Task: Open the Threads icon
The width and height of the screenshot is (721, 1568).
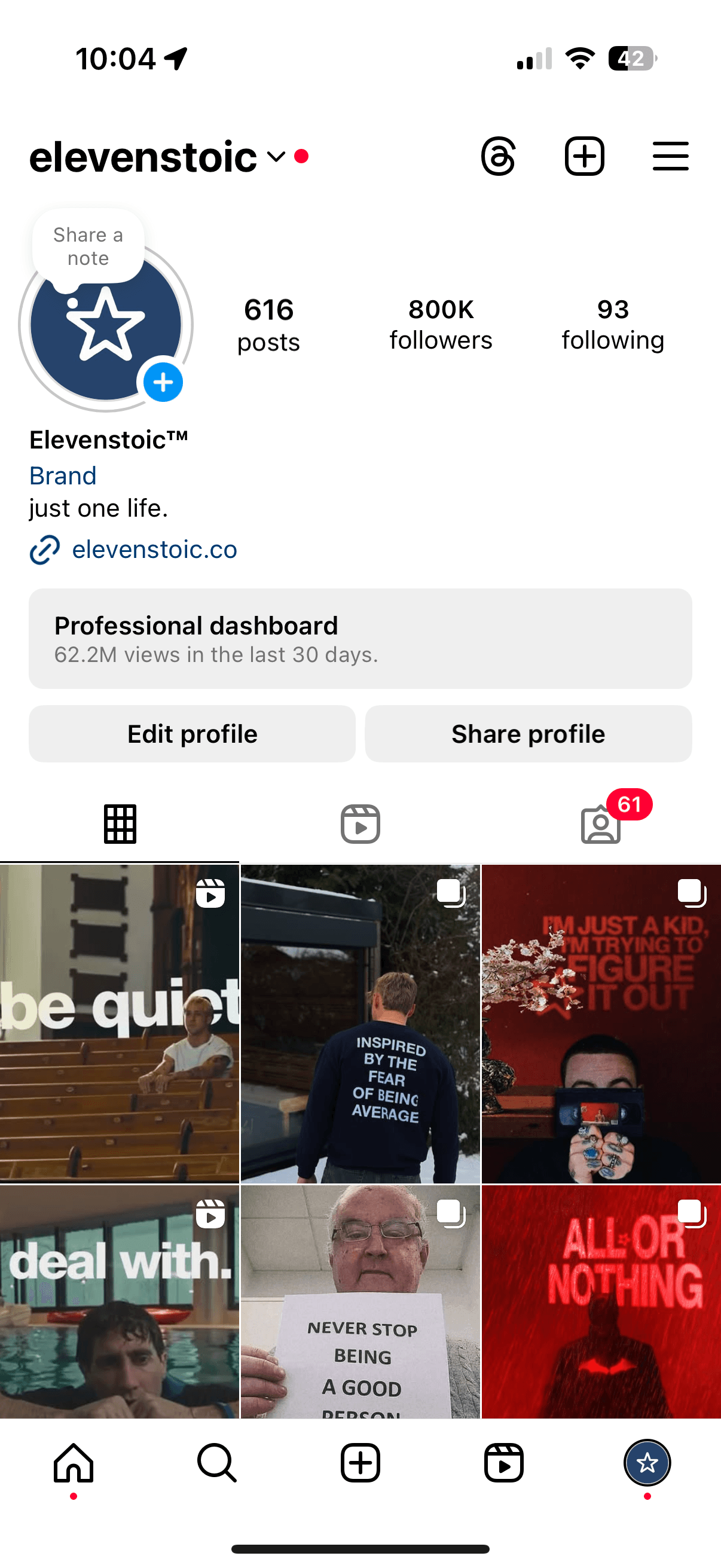Action: (499, 157)
